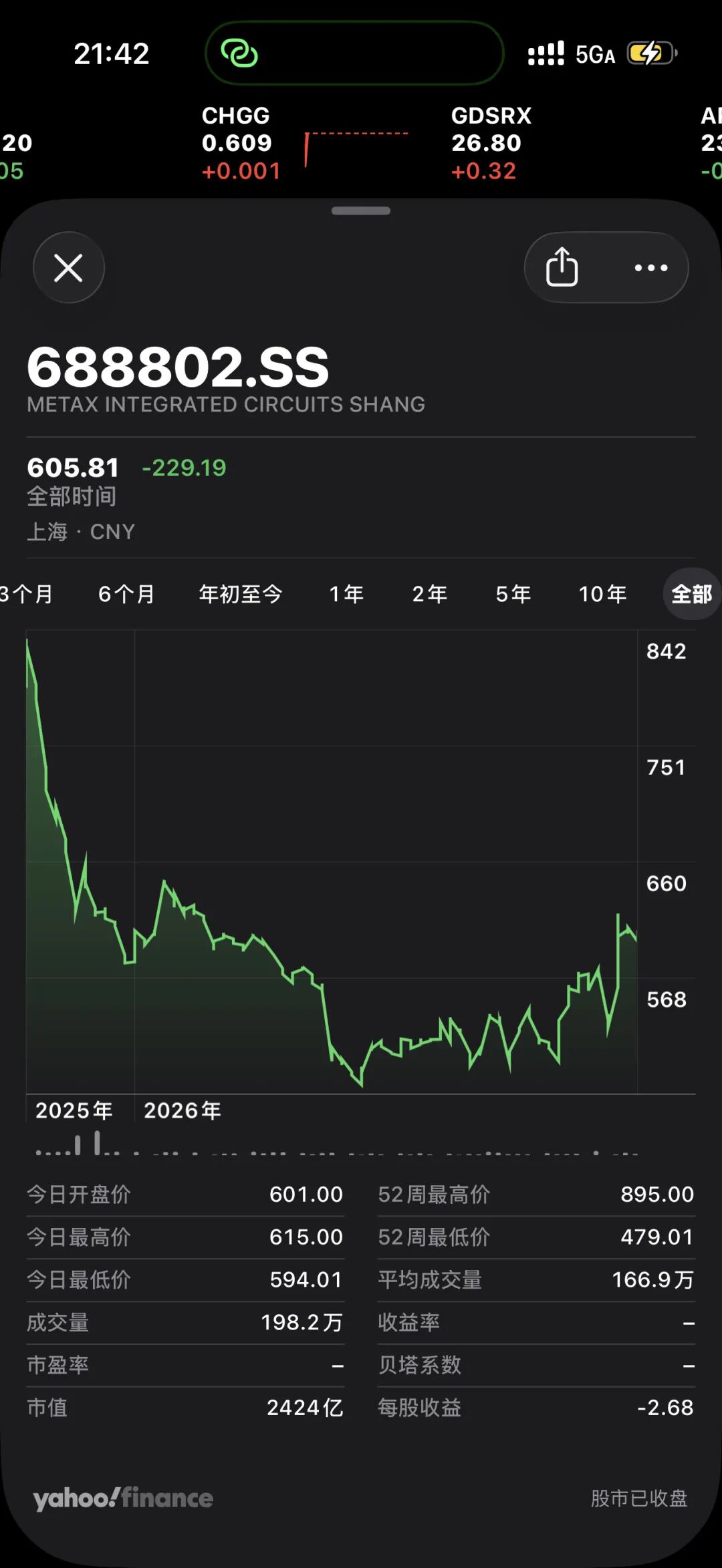Close the stock detail sheet
722x1568 pixels.
click(69, 267)
